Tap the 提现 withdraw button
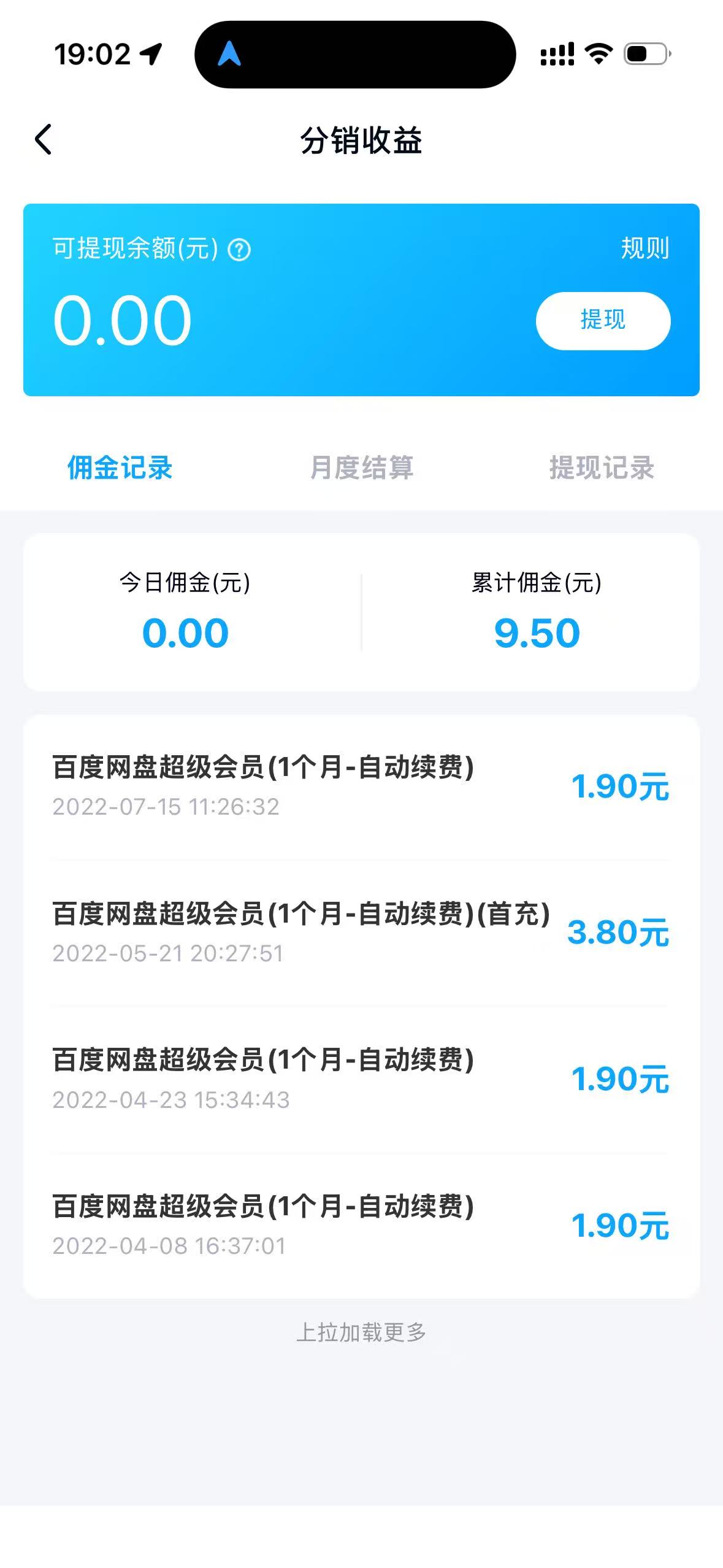The width and height of the screenshot is (723, 1568). (603, 320)
